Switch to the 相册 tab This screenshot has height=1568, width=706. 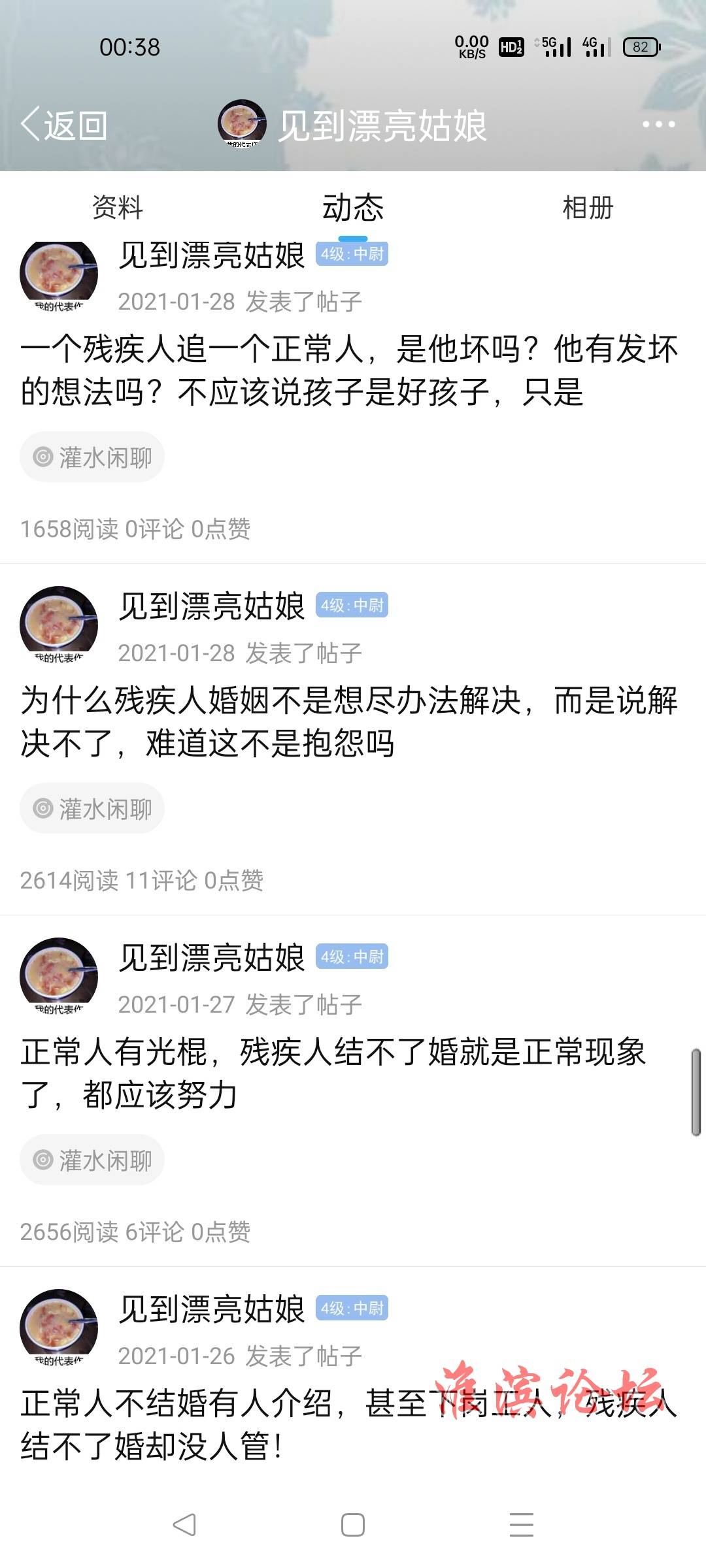[588, 208]
